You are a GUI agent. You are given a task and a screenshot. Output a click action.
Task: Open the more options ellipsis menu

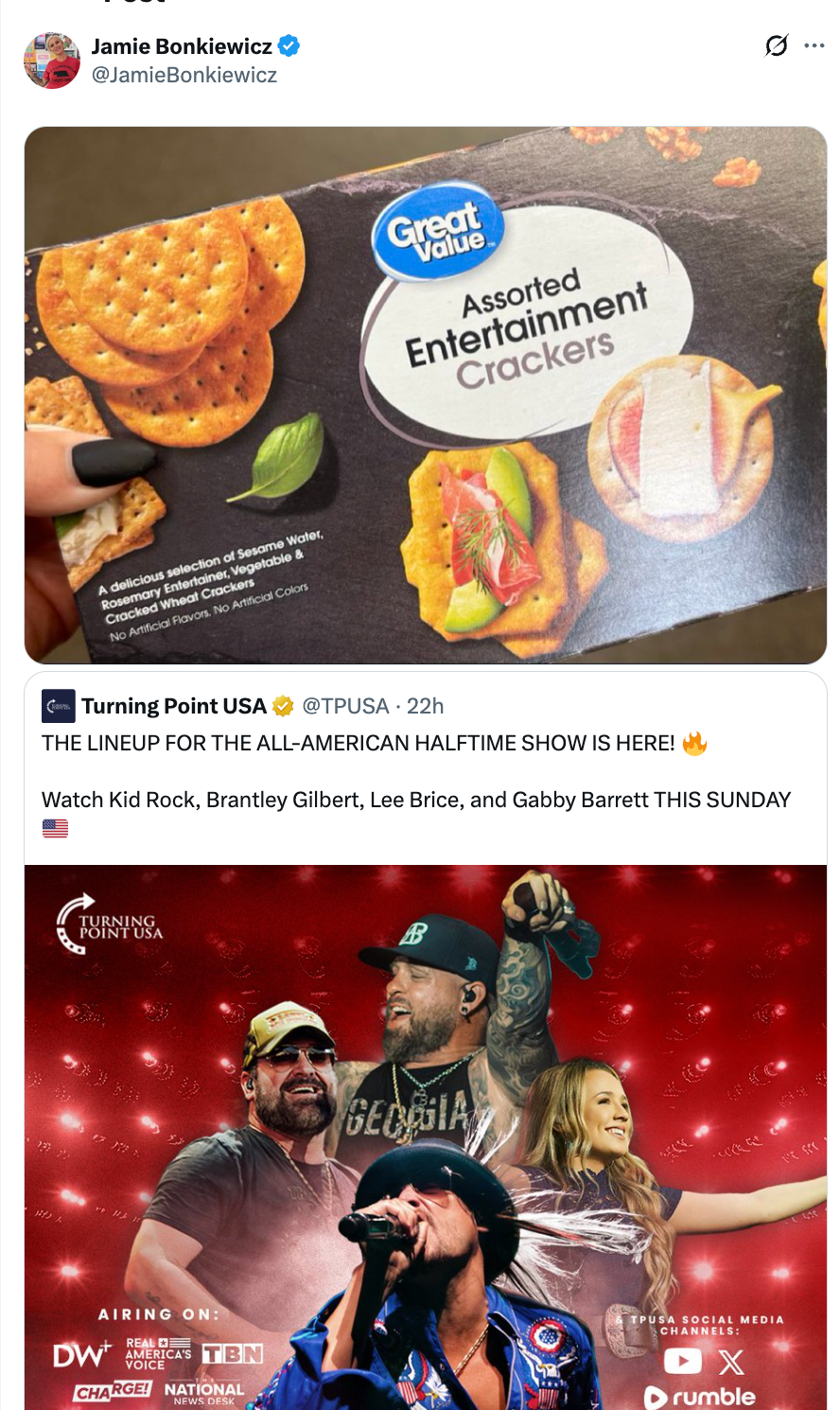pos(814,44)
